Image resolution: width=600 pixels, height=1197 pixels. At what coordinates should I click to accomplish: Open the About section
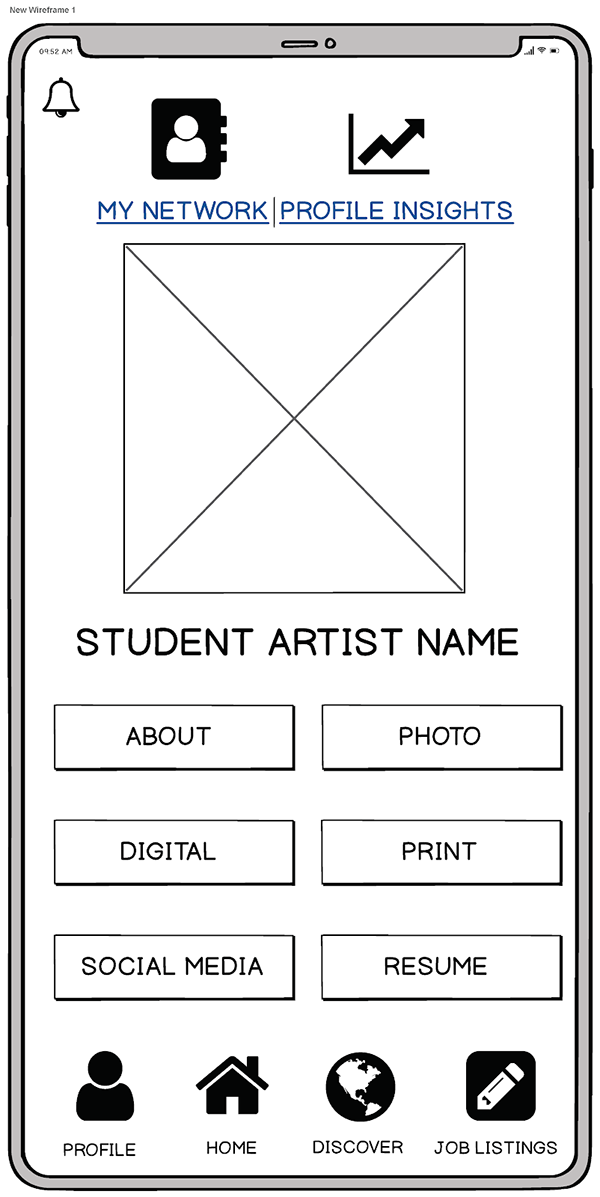click(174, 737)
